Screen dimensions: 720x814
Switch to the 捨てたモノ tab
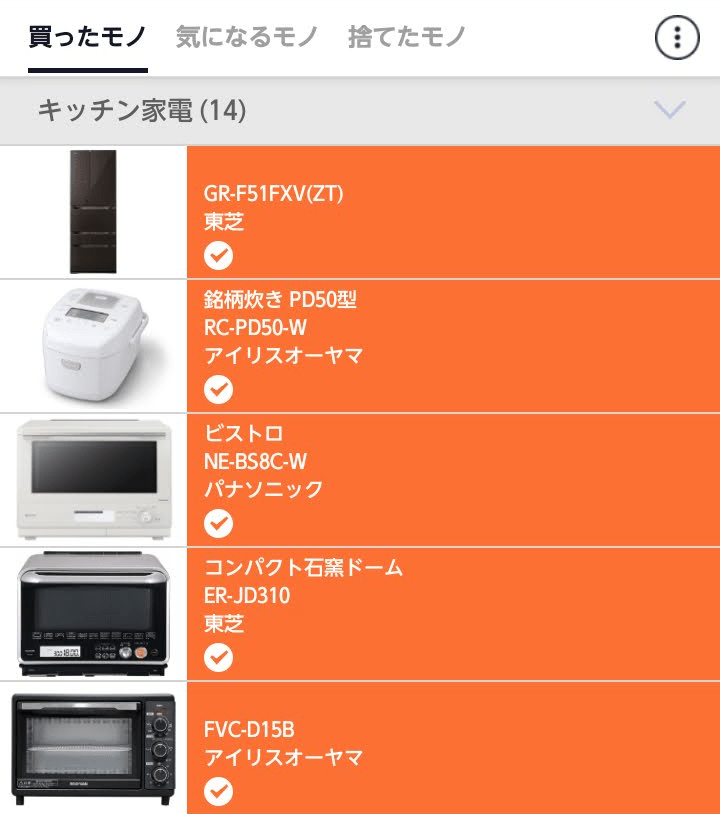pyautogui.click(x=407, y=38)
